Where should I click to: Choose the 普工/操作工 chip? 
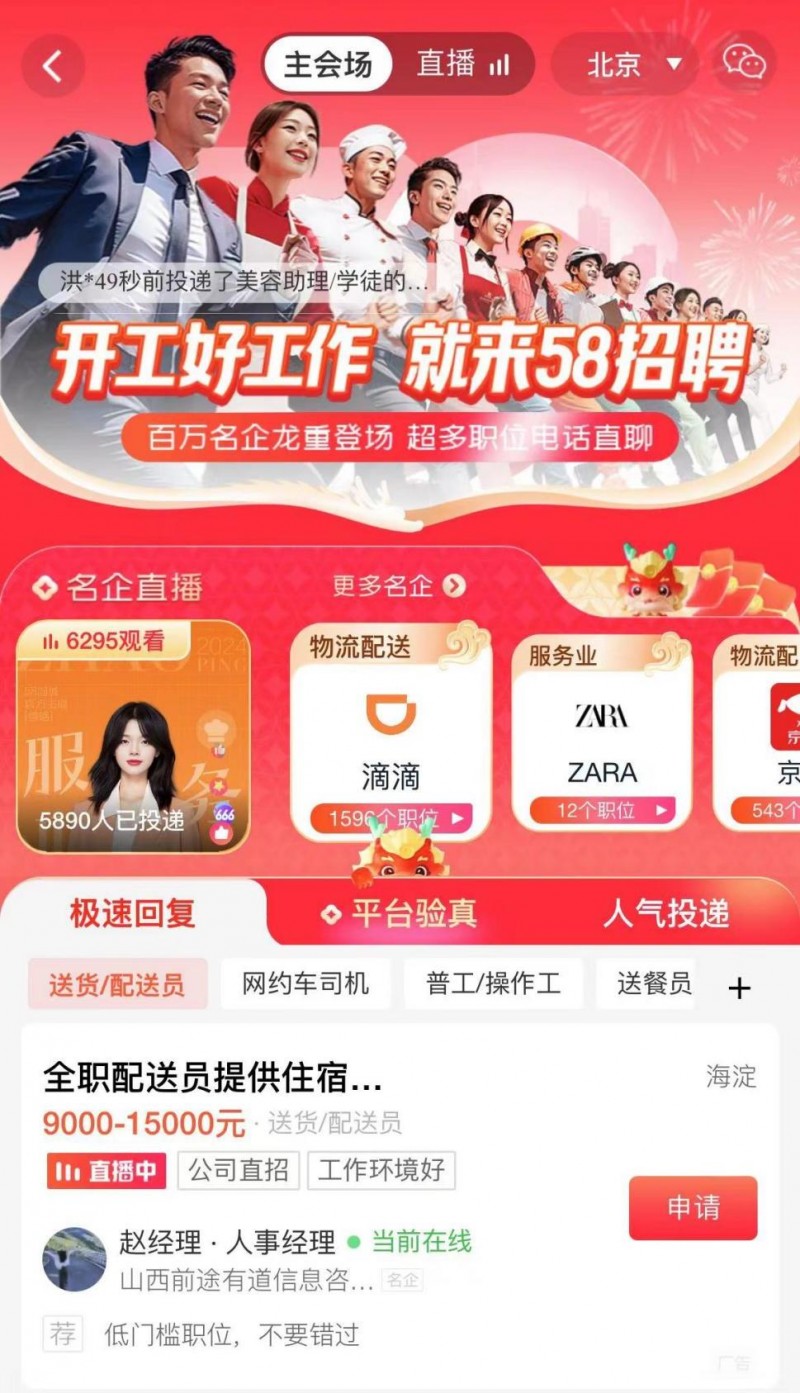pyautogui.click(x=493, y=984)
